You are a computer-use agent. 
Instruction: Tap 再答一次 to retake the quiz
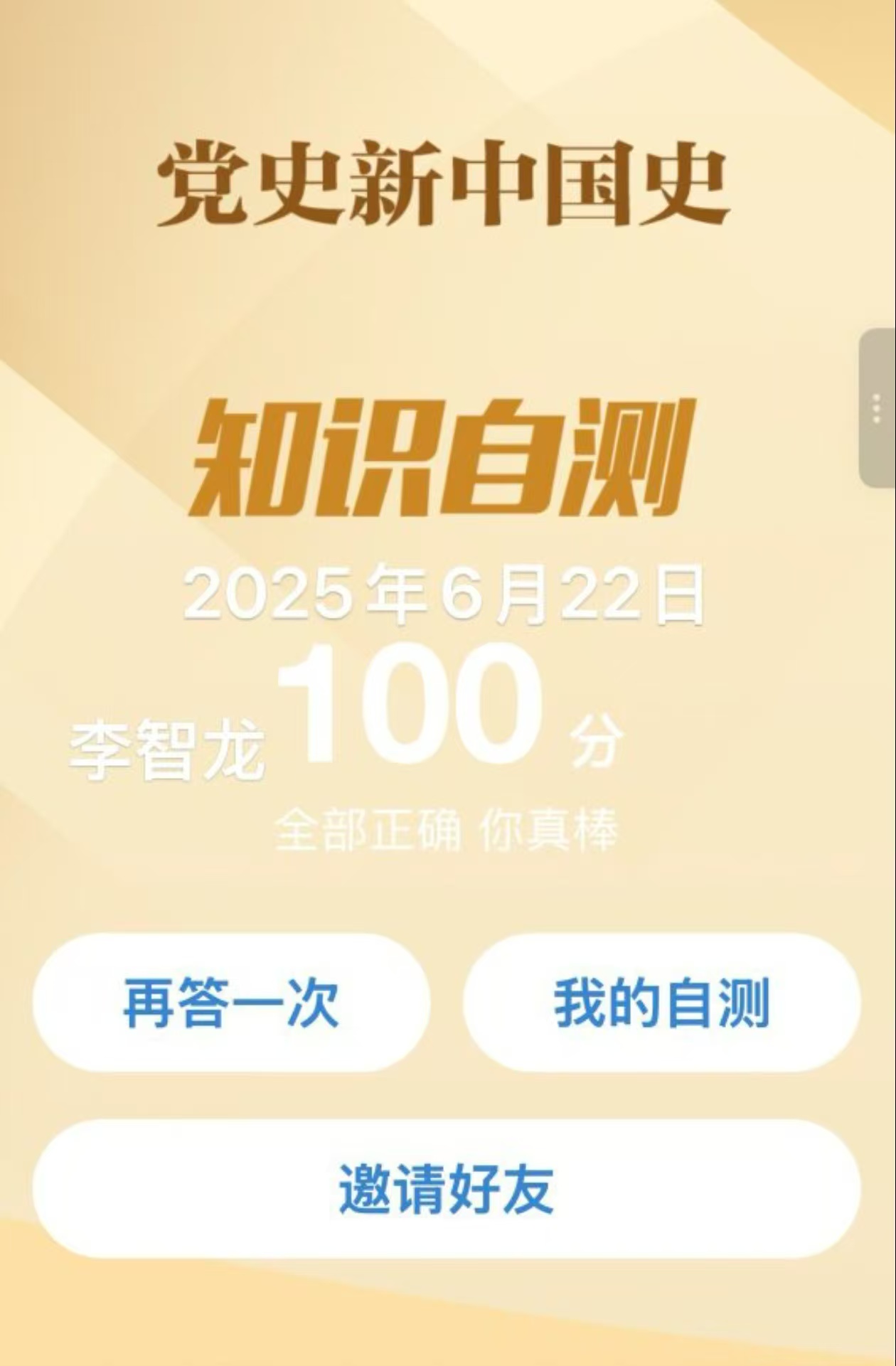[x=231, y=1003]
